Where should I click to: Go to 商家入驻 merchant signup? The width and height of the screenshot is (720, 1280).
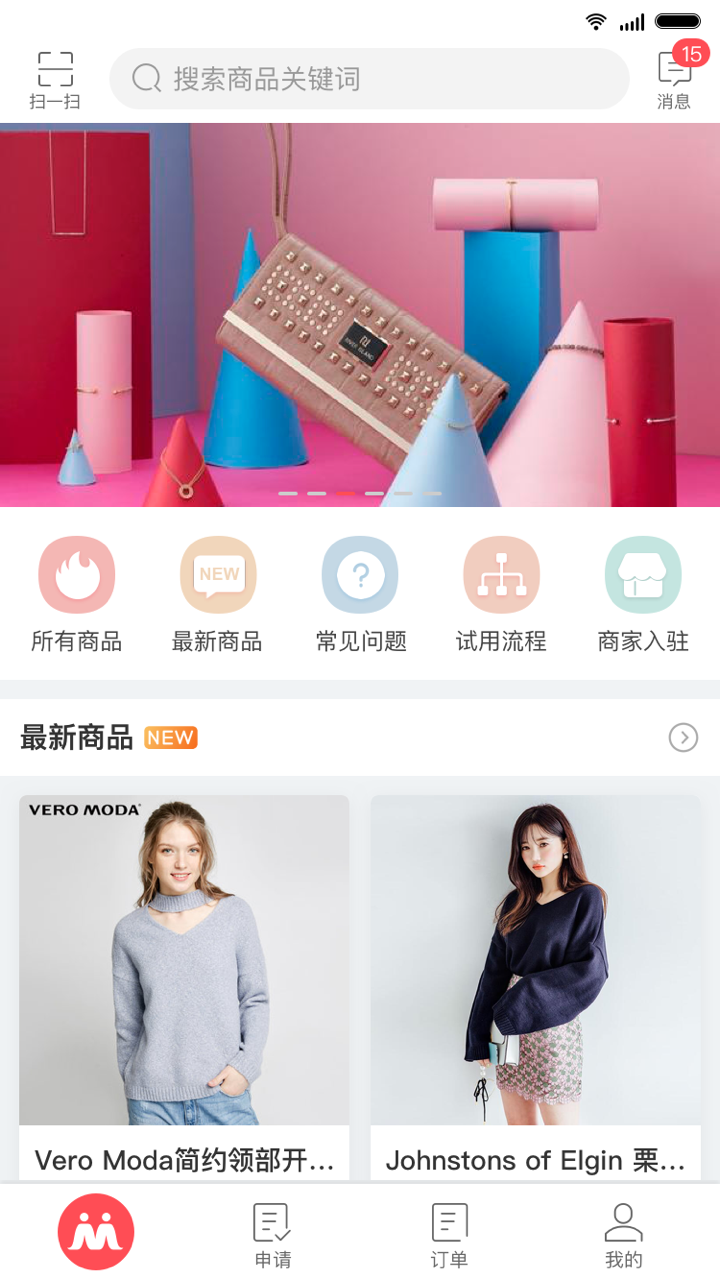pos(643,596)
